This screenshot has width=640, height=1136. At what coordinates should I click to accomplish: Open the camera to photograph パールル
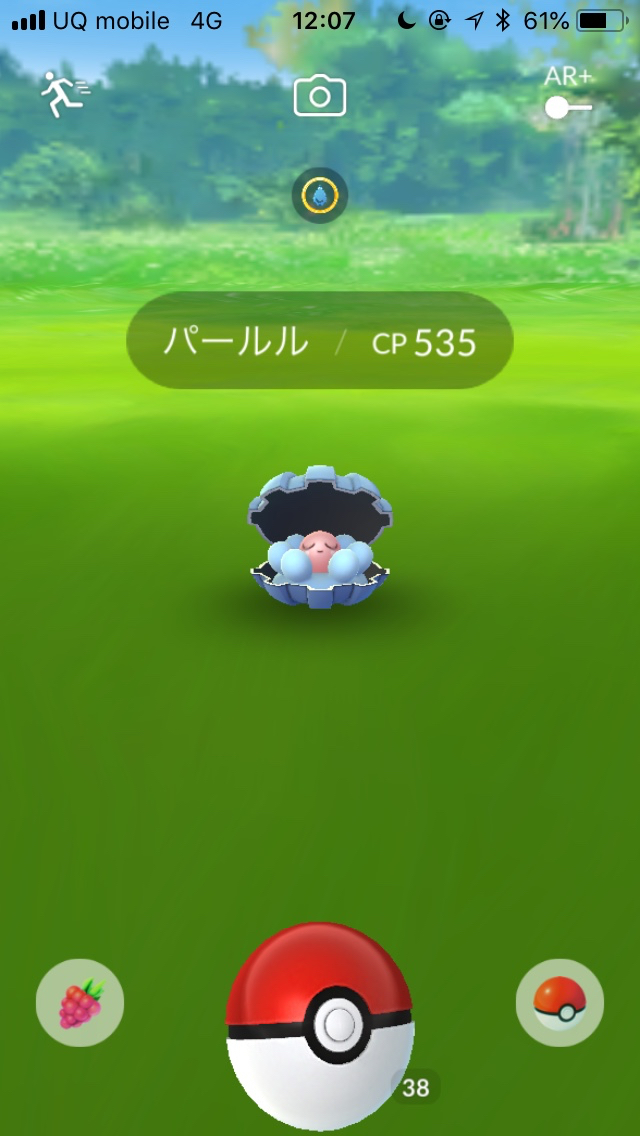[x=319, y=96]
